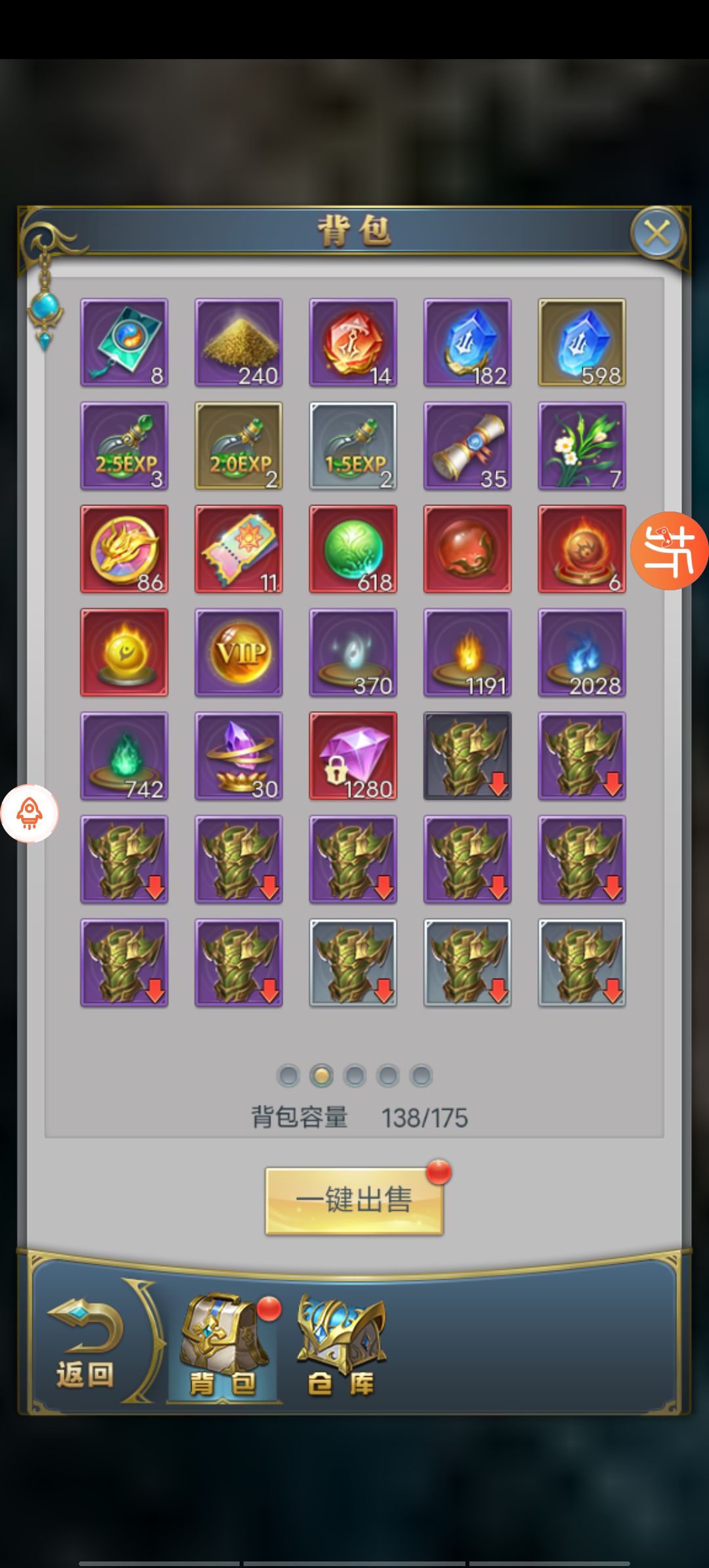Open the gold sand pile item with 240
This screenshot has width=709, height=1568.
(x=238, y=342)
